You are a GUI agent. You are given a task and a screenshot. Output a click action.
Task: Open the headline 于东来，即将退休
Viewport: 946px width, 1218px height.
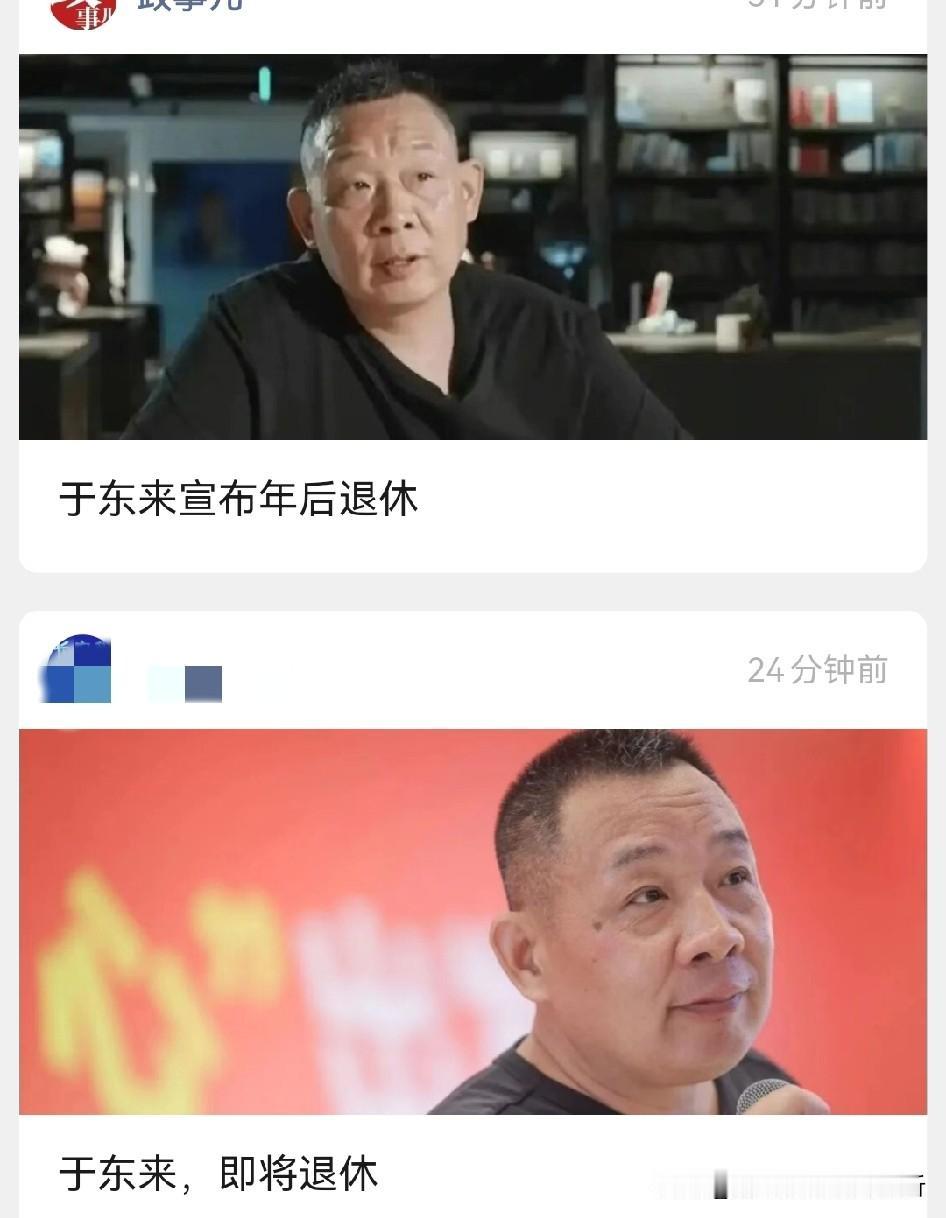pos(218,1177)
